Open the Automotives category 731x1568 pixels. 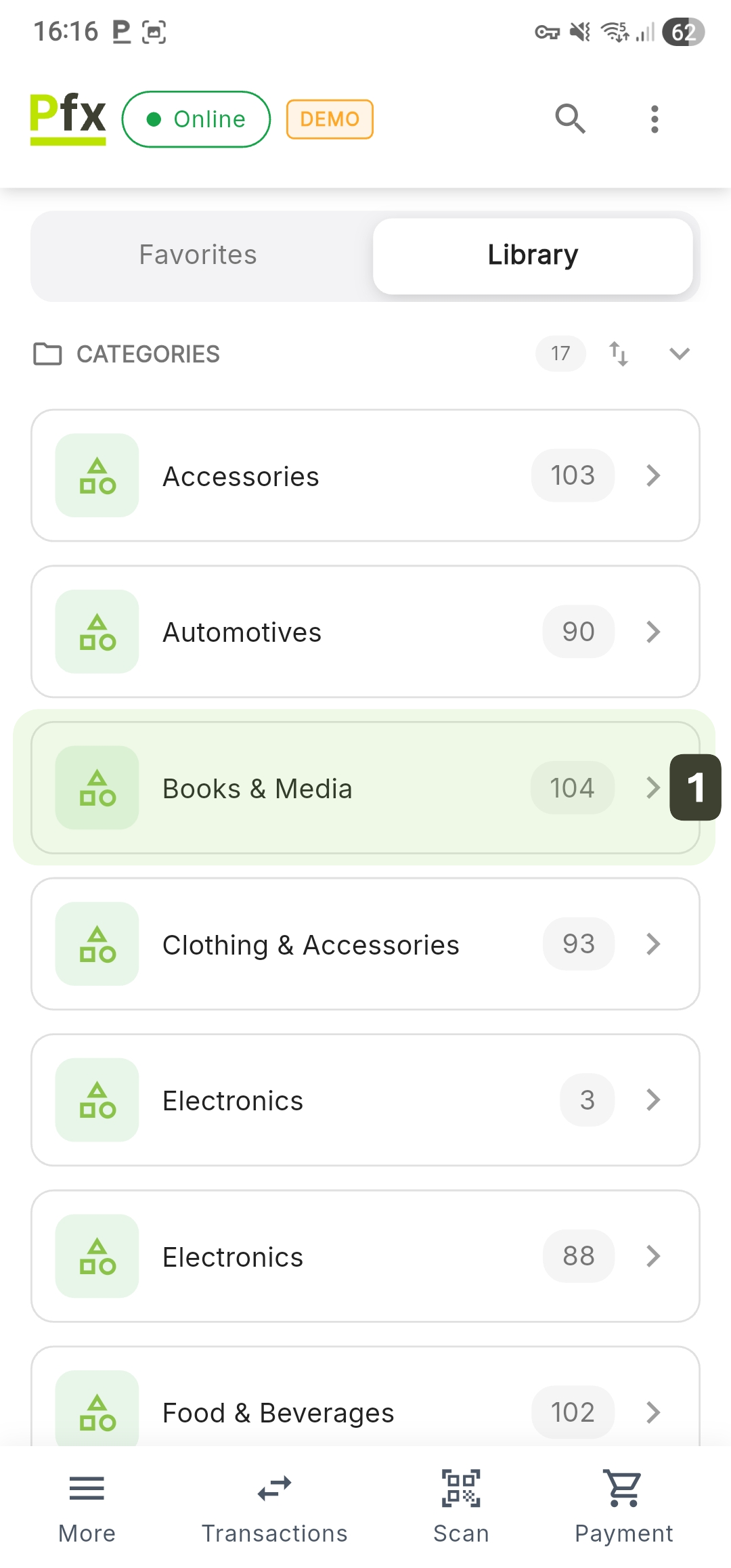(x=365, y=632)
